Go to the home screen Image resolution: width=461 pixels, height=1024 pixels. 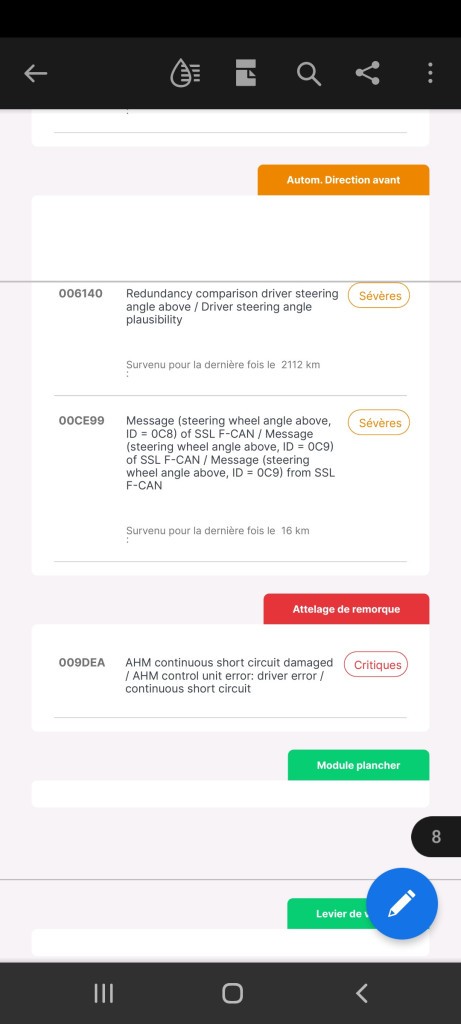pyautogui.click(x=232, y=993)
